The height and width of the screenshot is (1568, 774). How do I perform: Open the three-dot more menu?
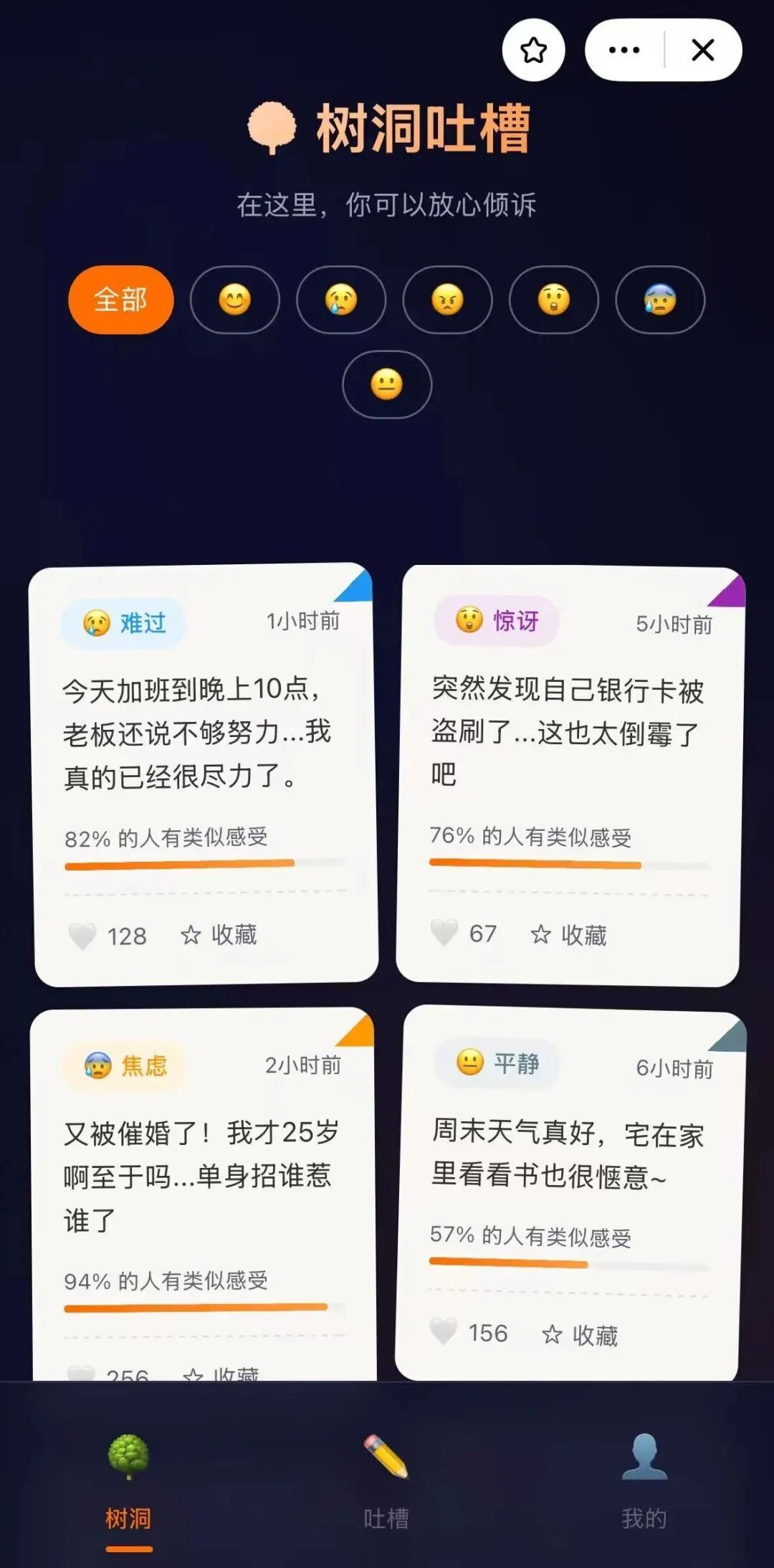pyautogui.click(x=624, y=50)
